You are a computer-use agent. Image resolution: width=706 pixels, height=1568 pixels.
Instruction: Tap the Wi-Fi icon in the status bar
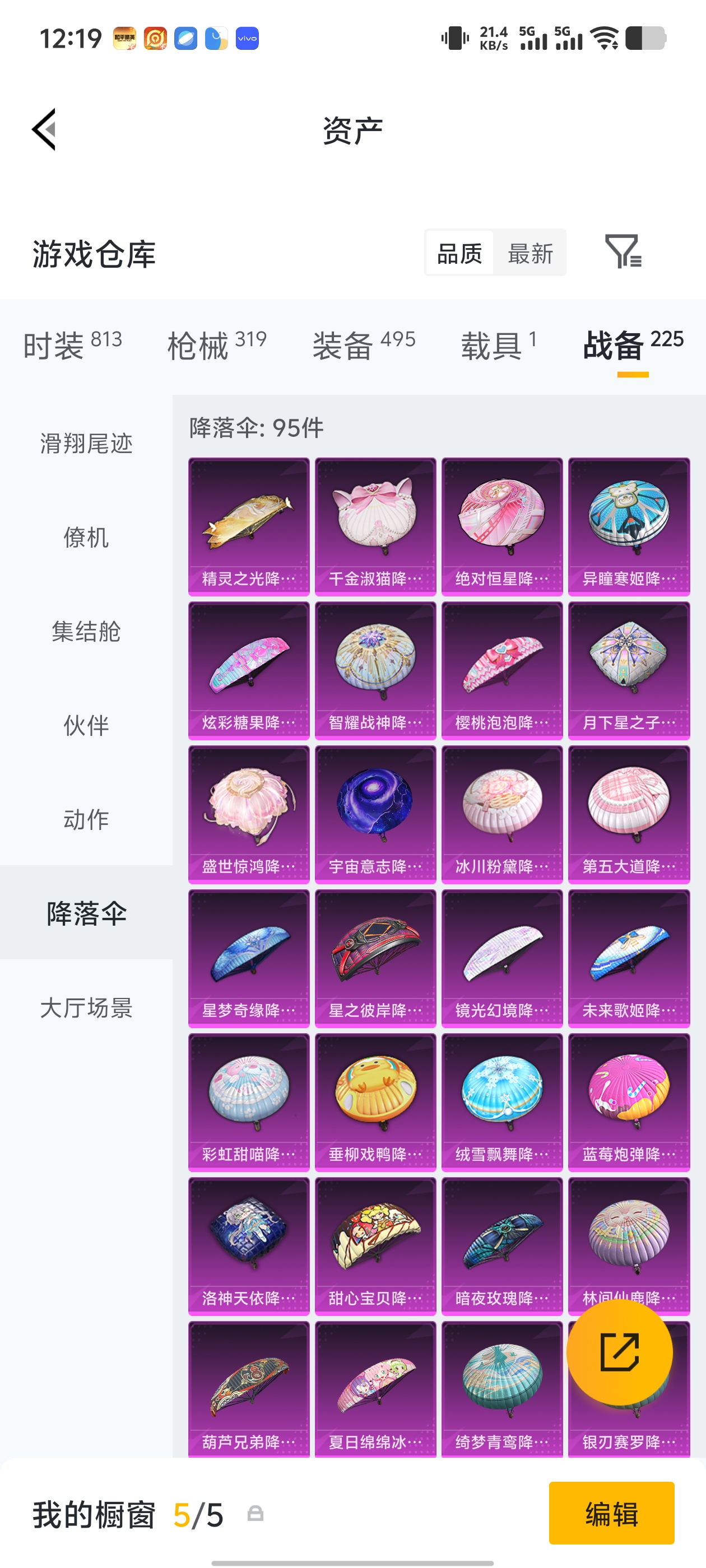(603, 38)
